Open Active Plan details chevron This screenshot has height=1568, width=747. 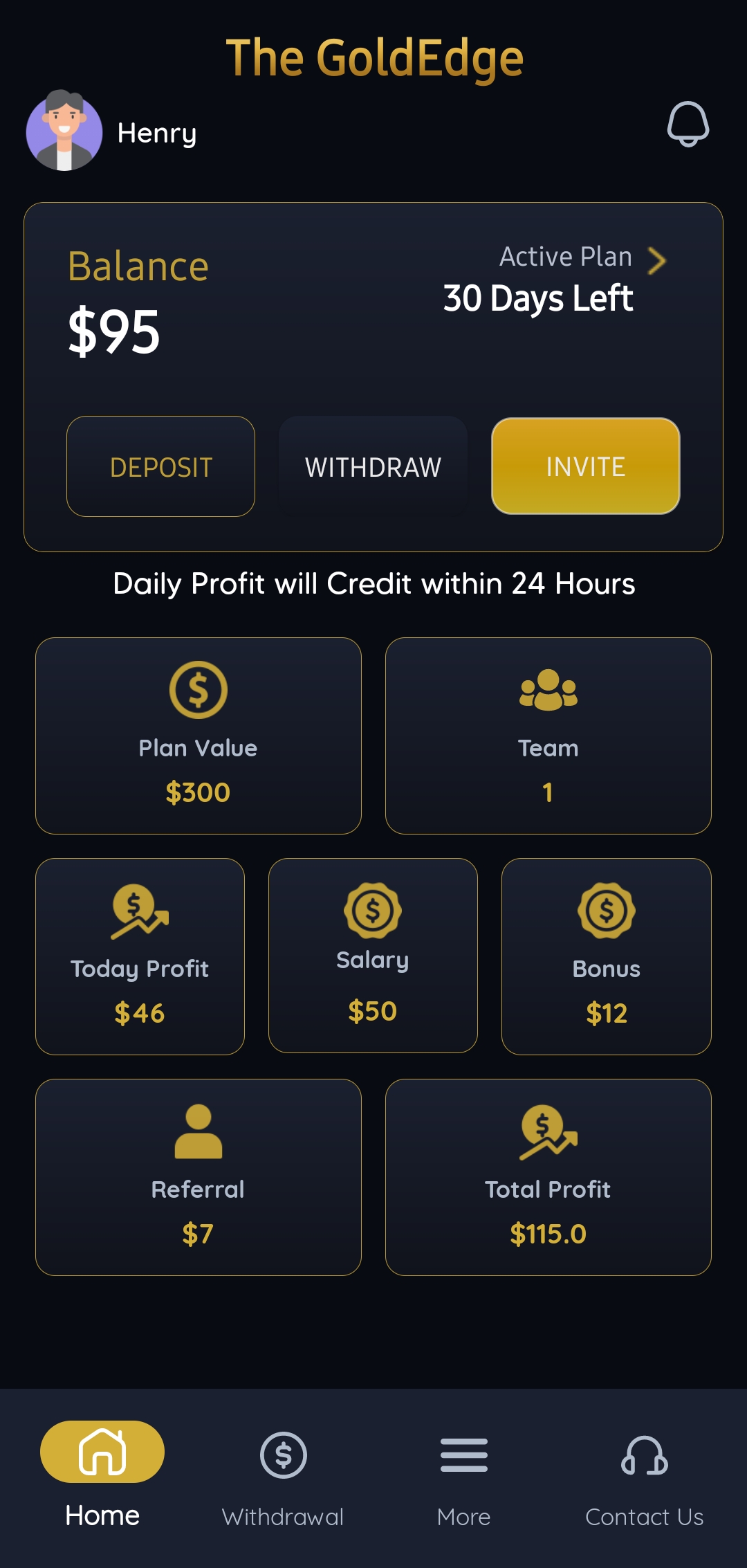tap(656, 260)
